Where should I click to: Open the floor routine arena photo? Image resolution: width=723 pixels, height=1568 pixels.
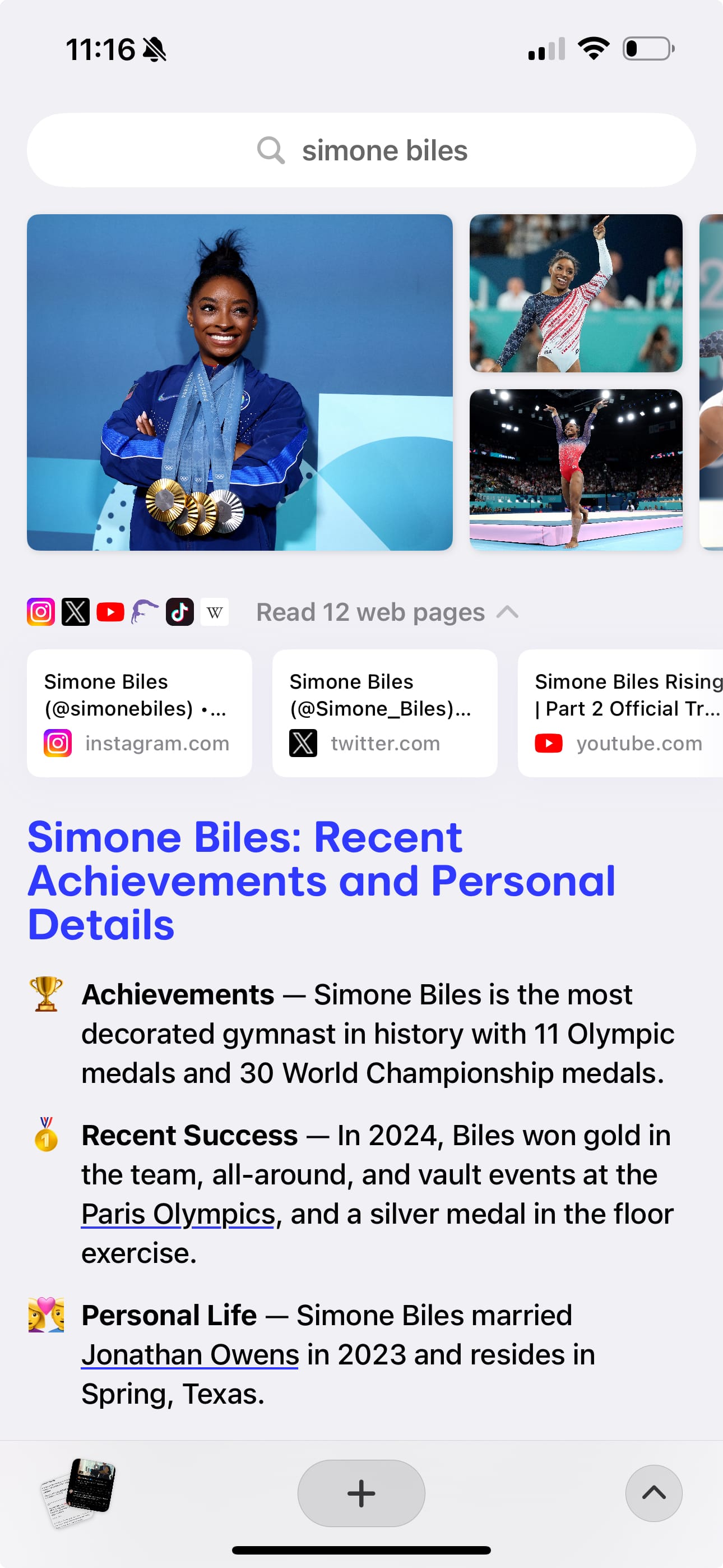[576, 469]
